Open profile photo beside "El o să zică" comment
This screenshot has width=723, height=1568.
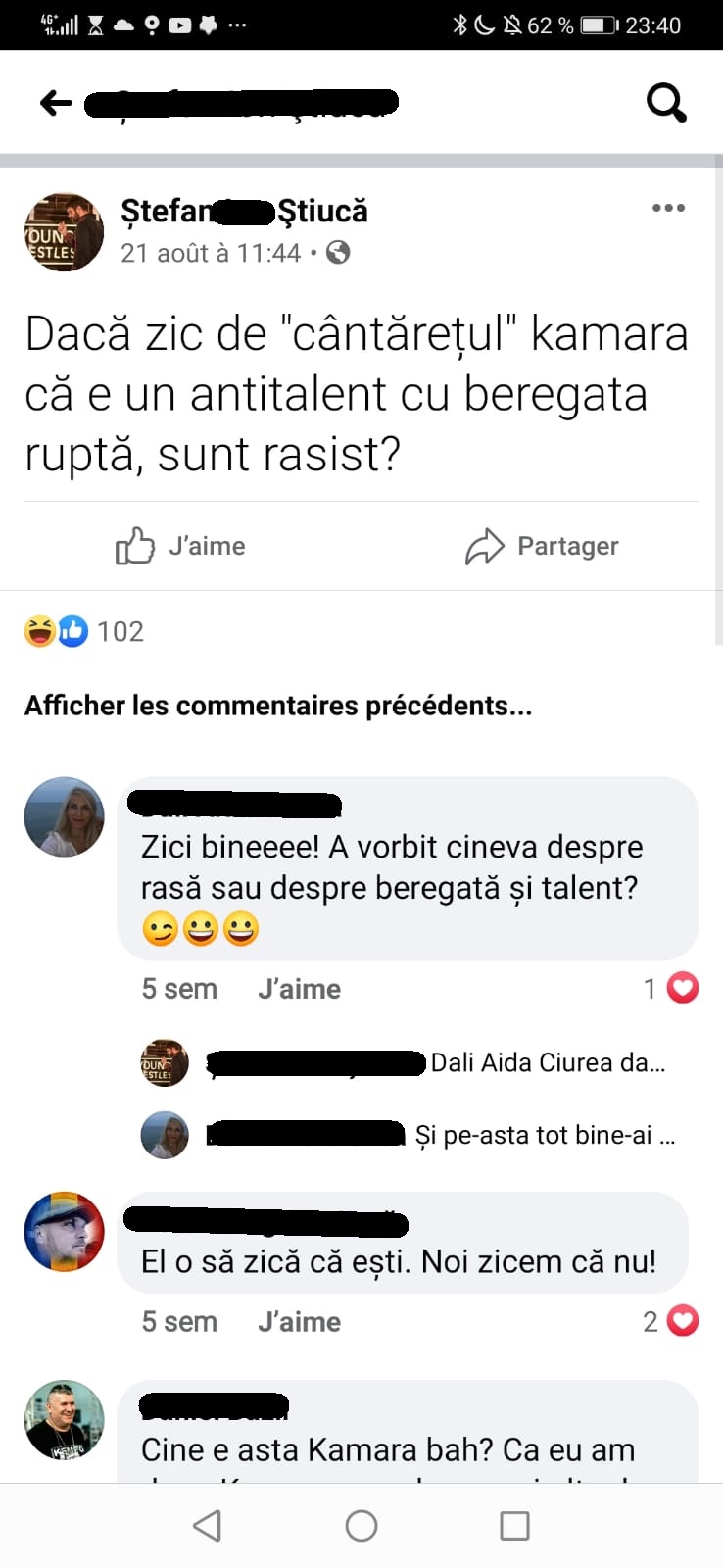pos(64,1232)
